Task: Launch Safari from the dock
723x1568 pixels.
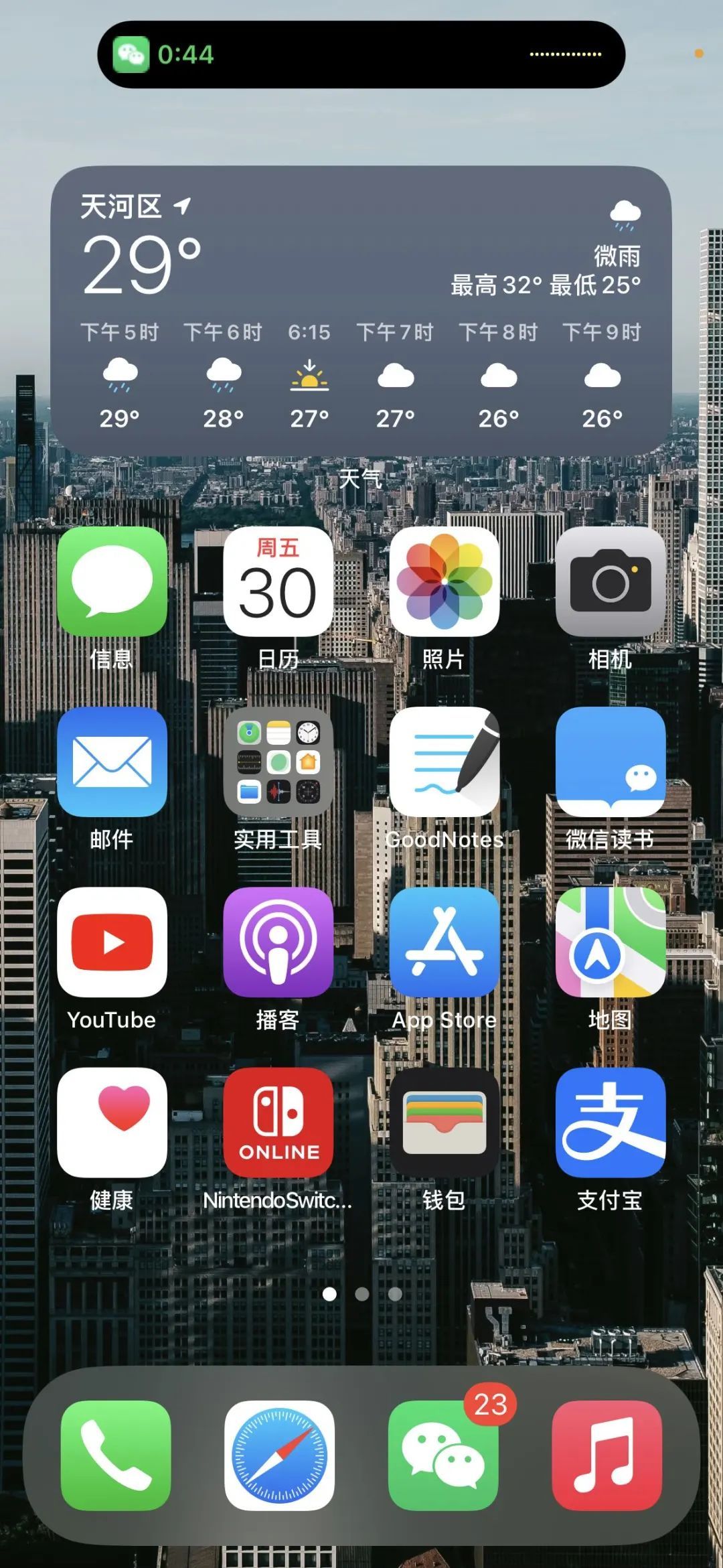Action: coord(279,1455)
